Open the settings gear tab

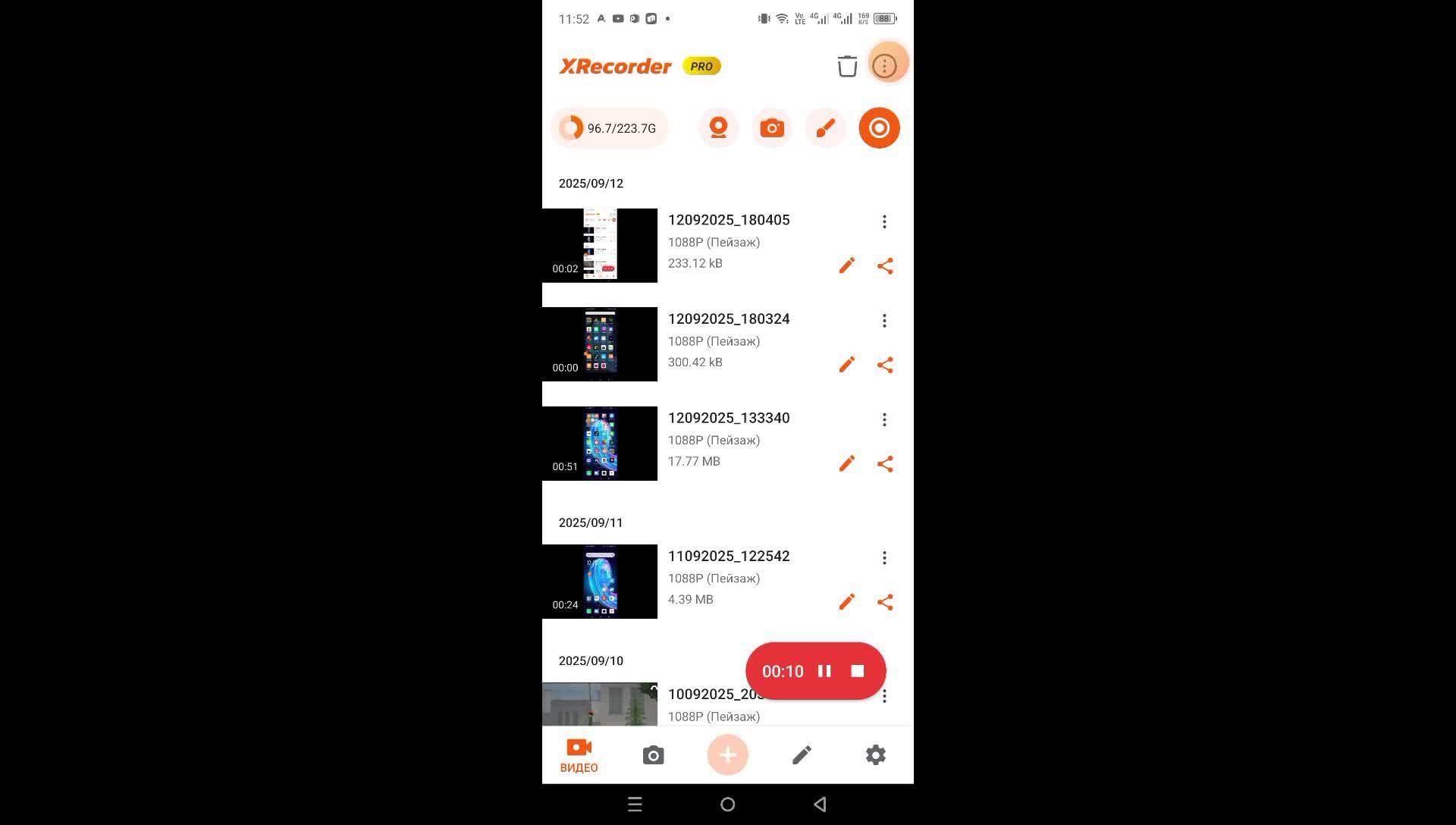[875, 755]
